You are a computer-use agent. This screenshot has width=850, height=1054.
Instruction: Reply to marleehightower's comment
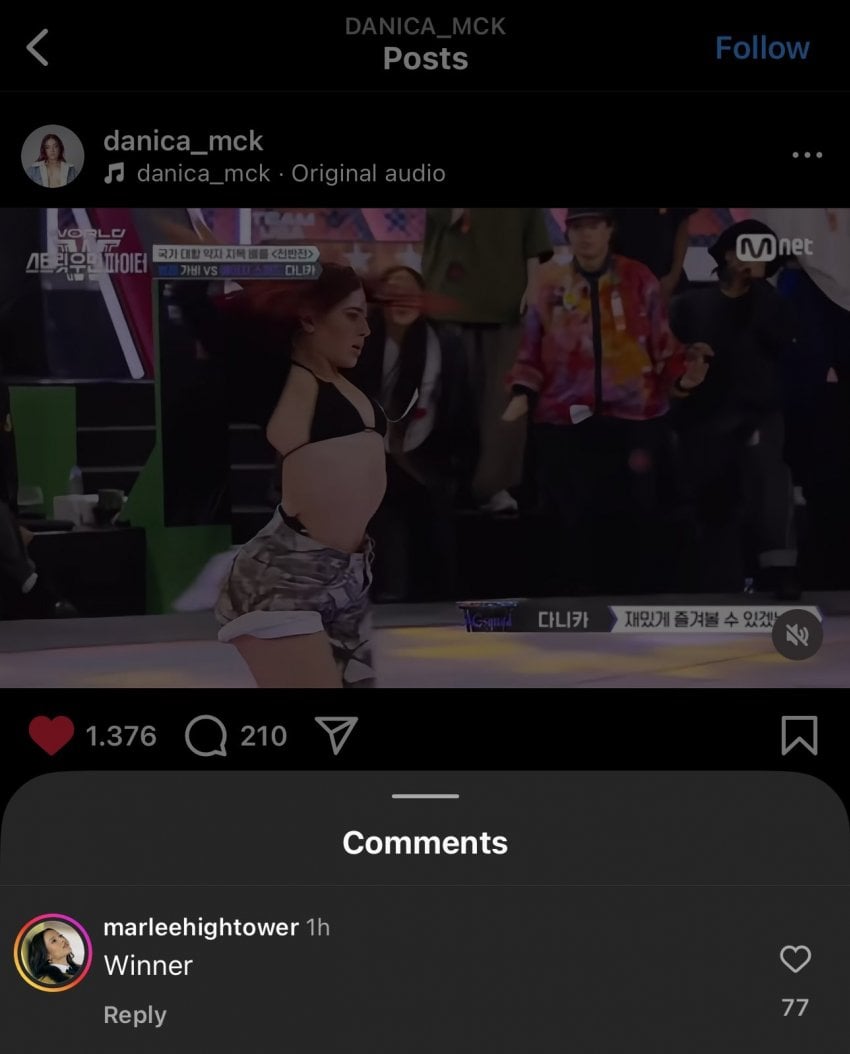click(x=134, y=1015)
